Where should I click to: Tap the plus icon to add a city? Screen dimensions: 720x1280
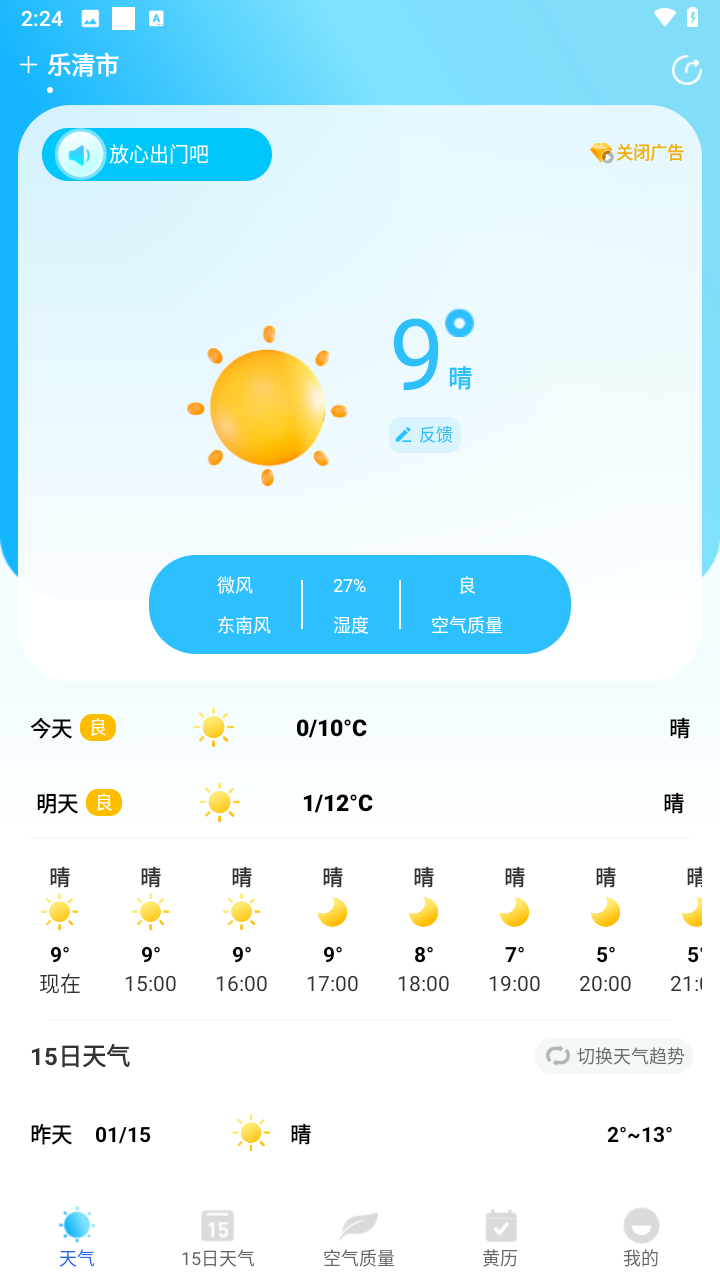(x=27, y=64)
